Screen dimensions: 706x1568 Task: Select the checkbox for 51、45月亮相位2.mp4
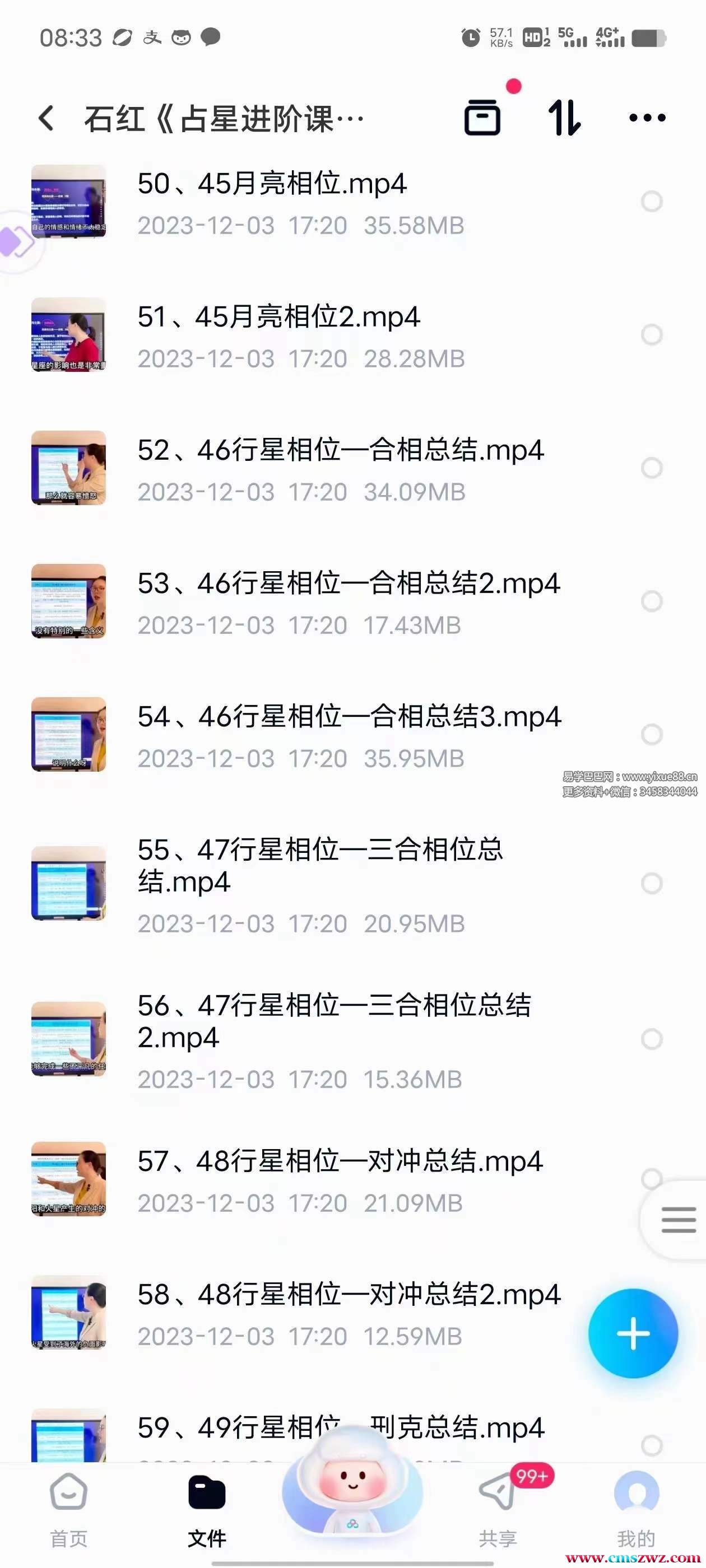(x=651, y=334)
